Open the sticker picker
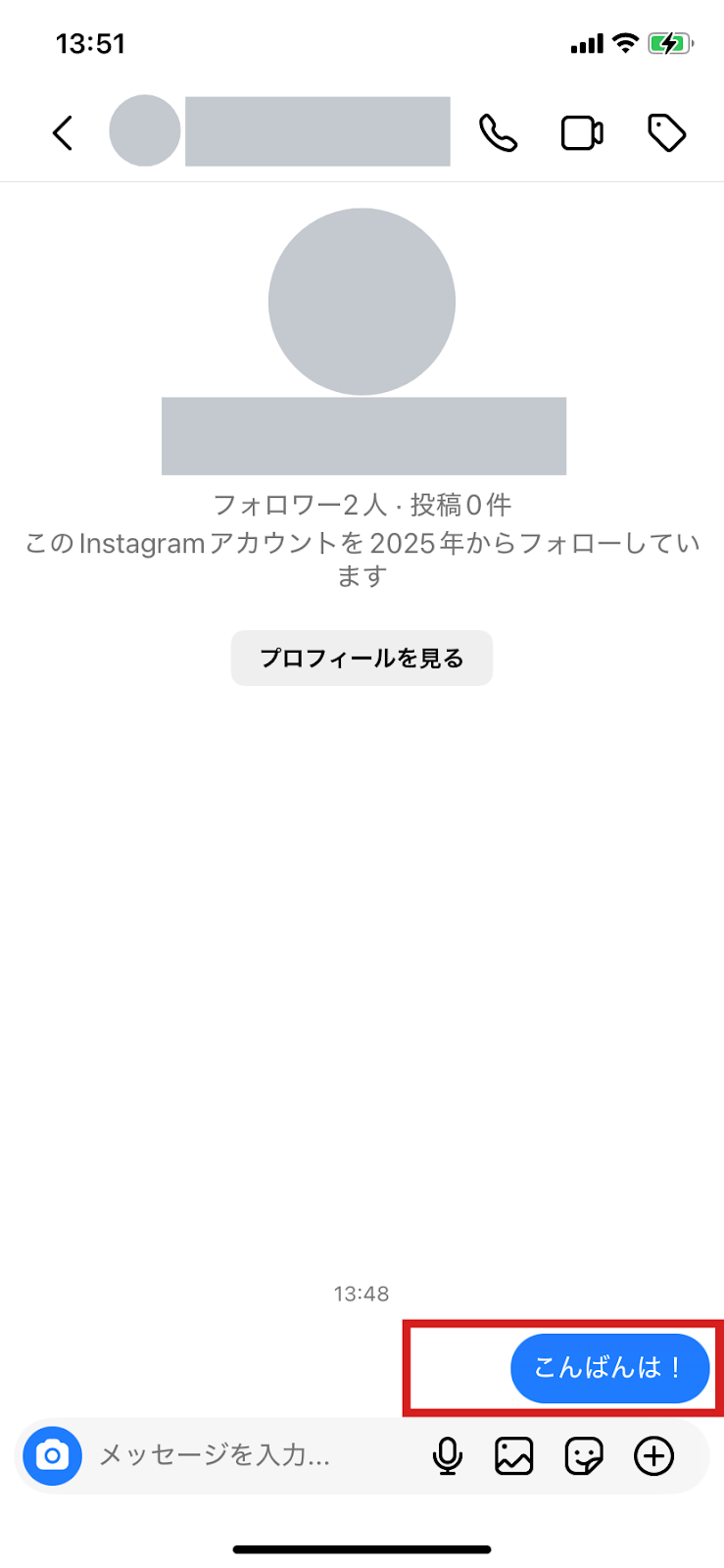724x1568 pixels. [584, 1456]
